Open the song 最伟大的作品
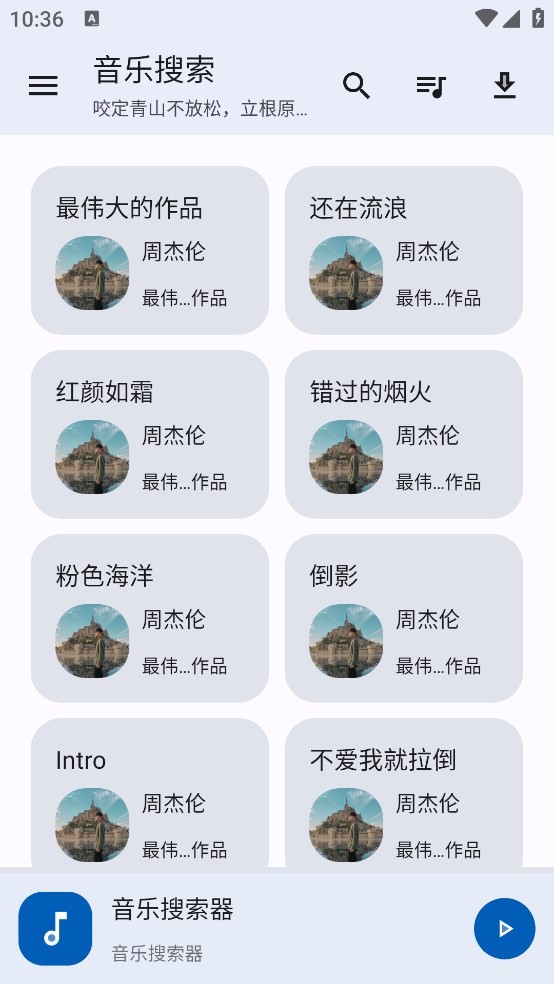The width and height of the screenshot is (554, 984). pos(150,250)
